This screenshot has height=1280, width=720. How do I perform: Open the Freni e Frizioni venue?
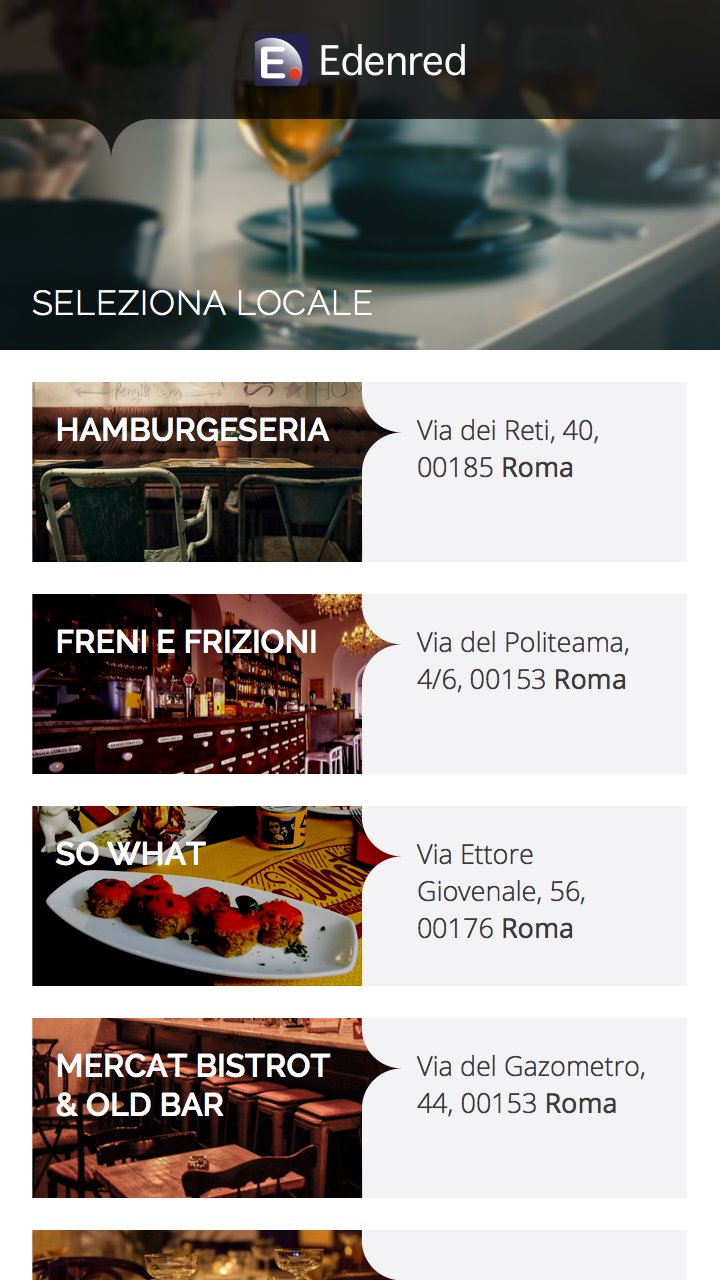coord(359,684)
